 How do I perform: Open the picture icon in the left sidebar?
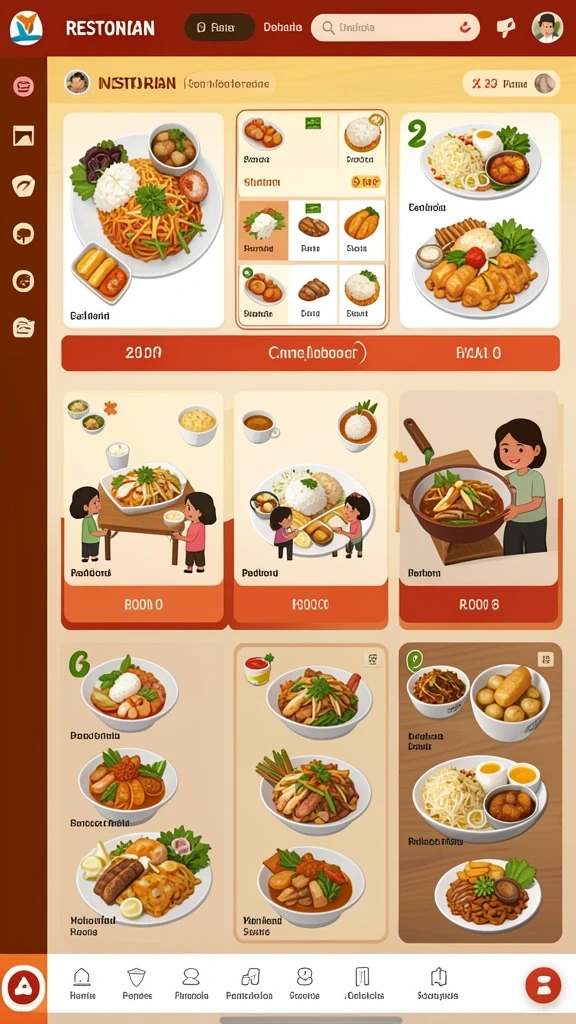24,136
